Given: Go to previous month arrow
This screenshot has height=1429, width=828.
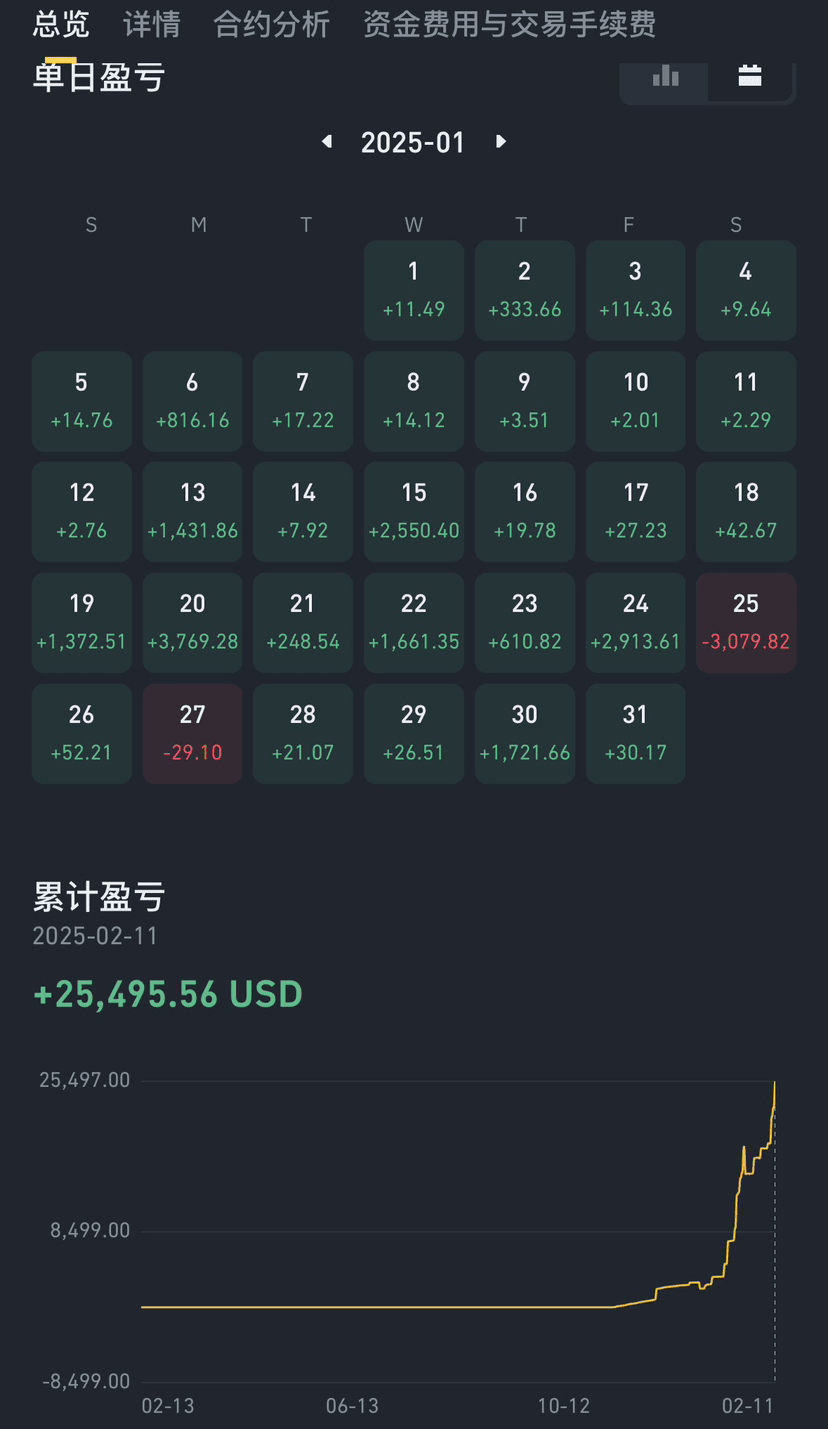Looking at the screenshot, I should point(326,142).
